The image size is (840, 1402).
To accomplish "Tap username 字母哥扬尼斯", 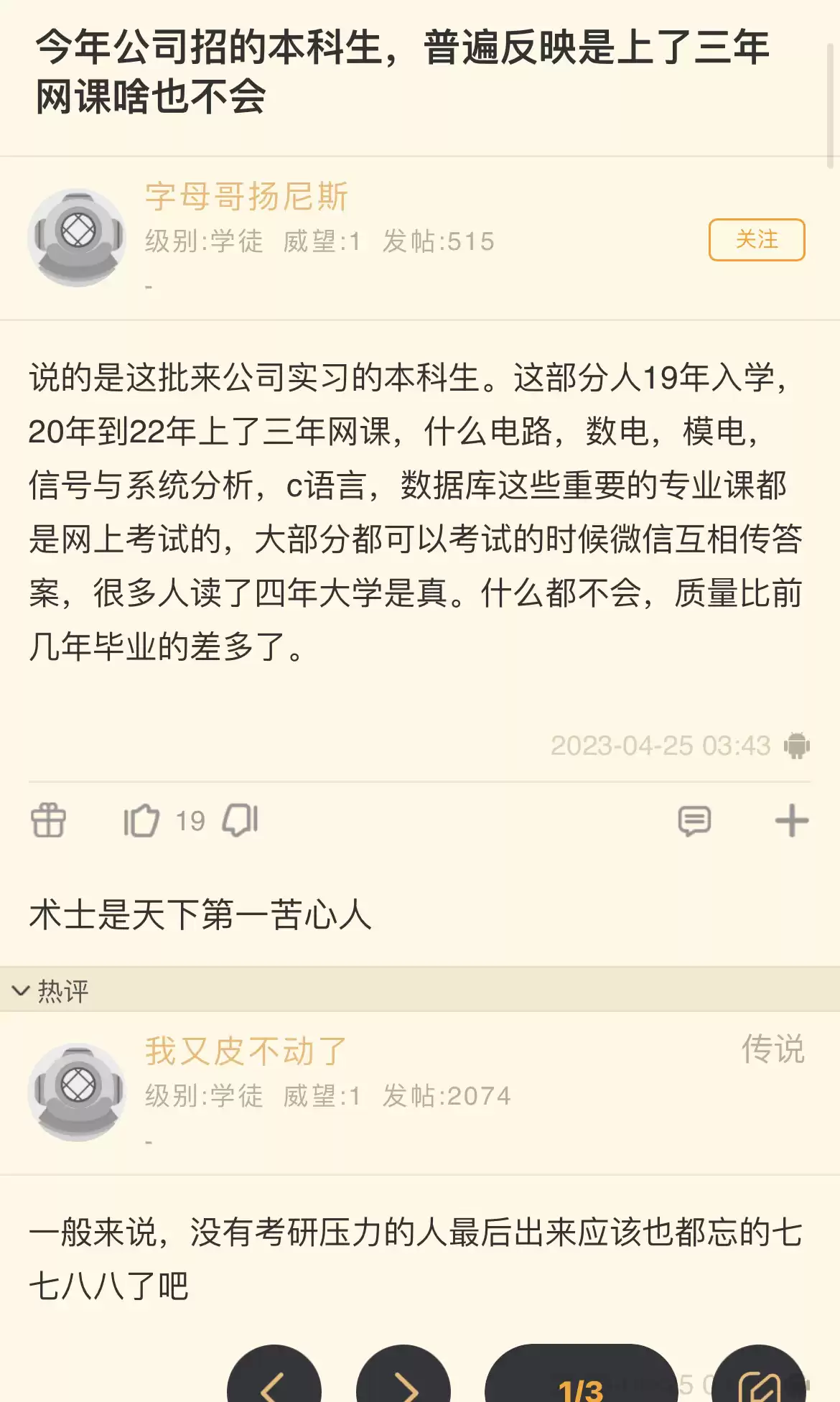I will tap(246, 196).
